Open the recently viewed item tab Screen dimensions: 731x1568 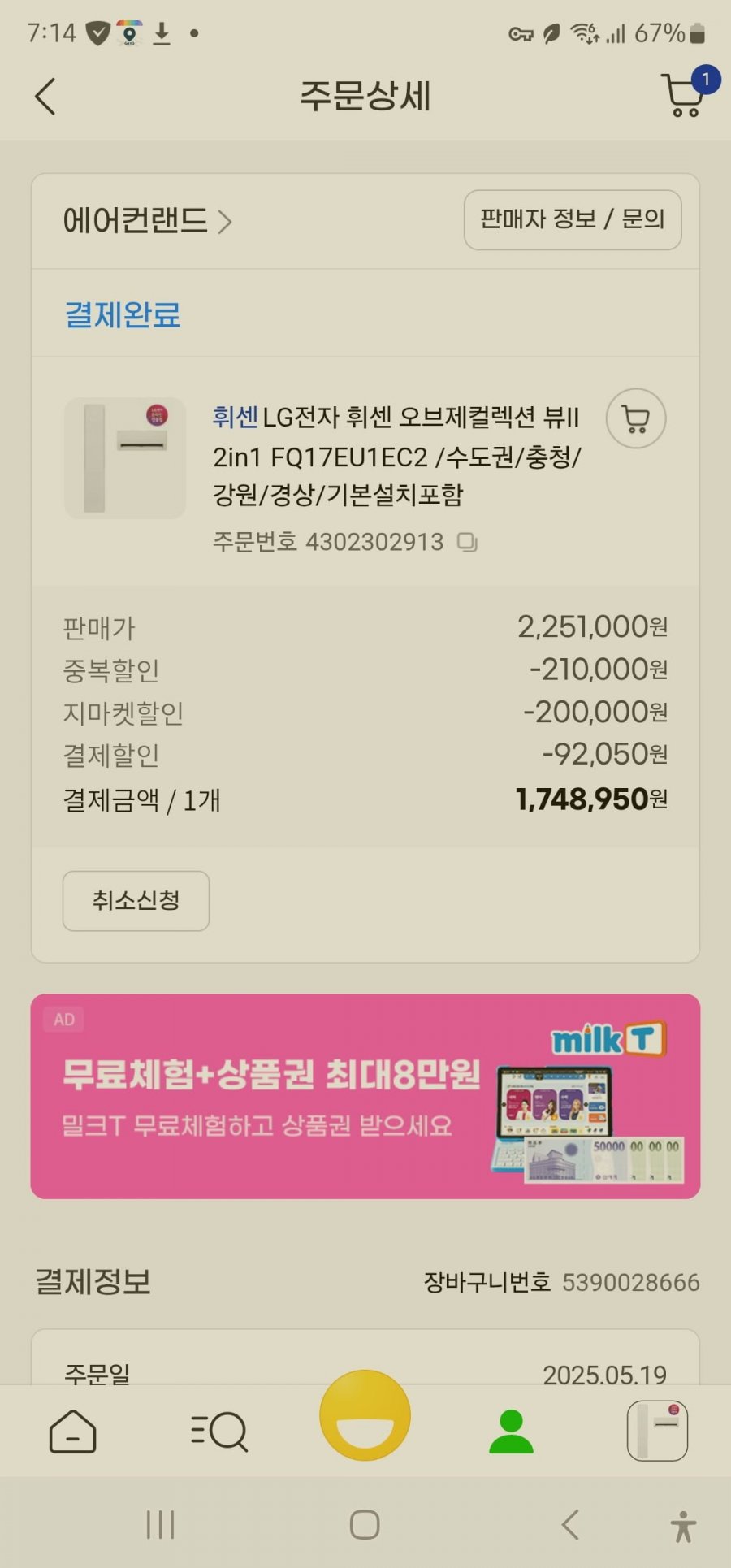tap(657, 1431)
